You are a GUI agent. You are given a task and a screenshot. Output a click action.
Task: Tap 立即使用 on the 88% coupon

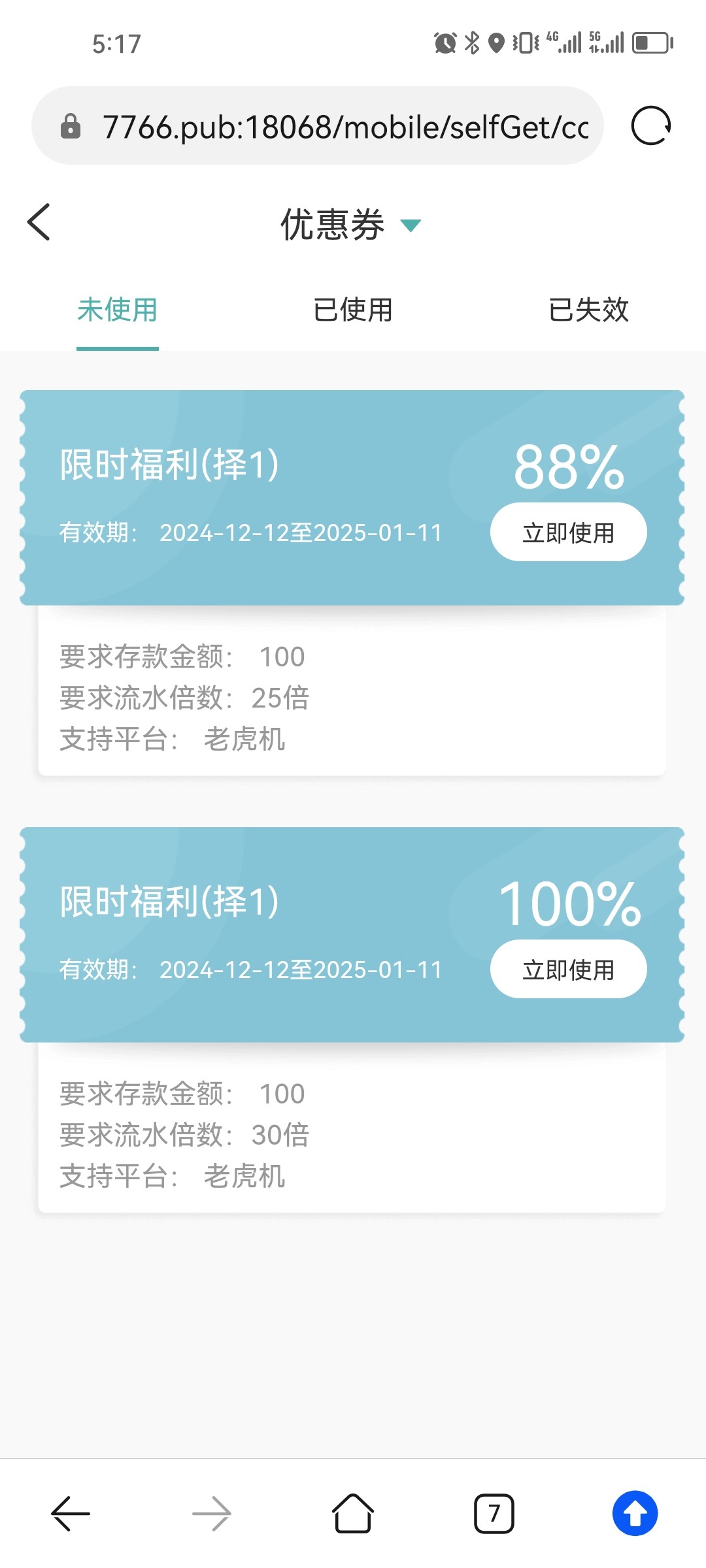pyautogui.click(x=569, y=532)
